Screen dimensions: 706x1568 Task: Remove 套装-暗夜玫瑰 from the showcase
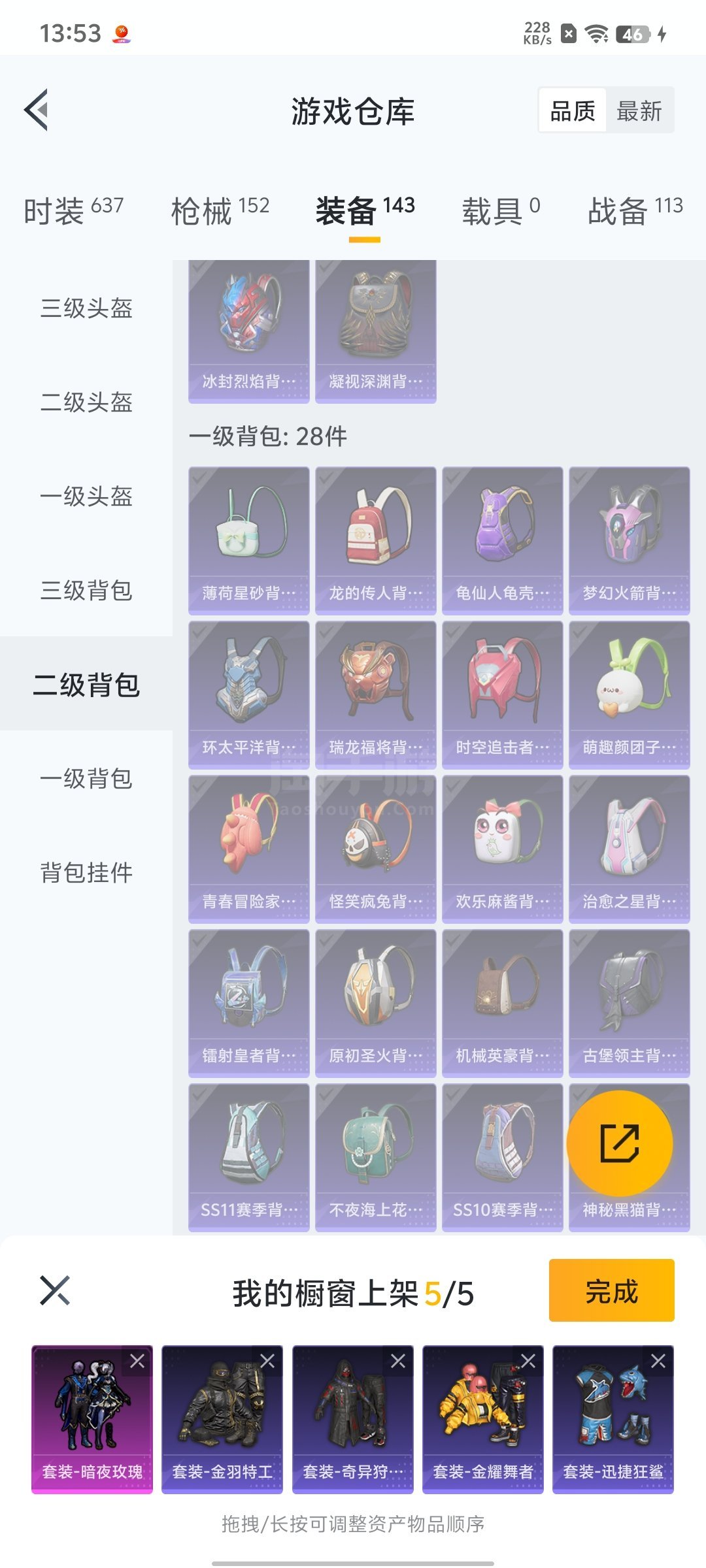(x=137, y=1361)
